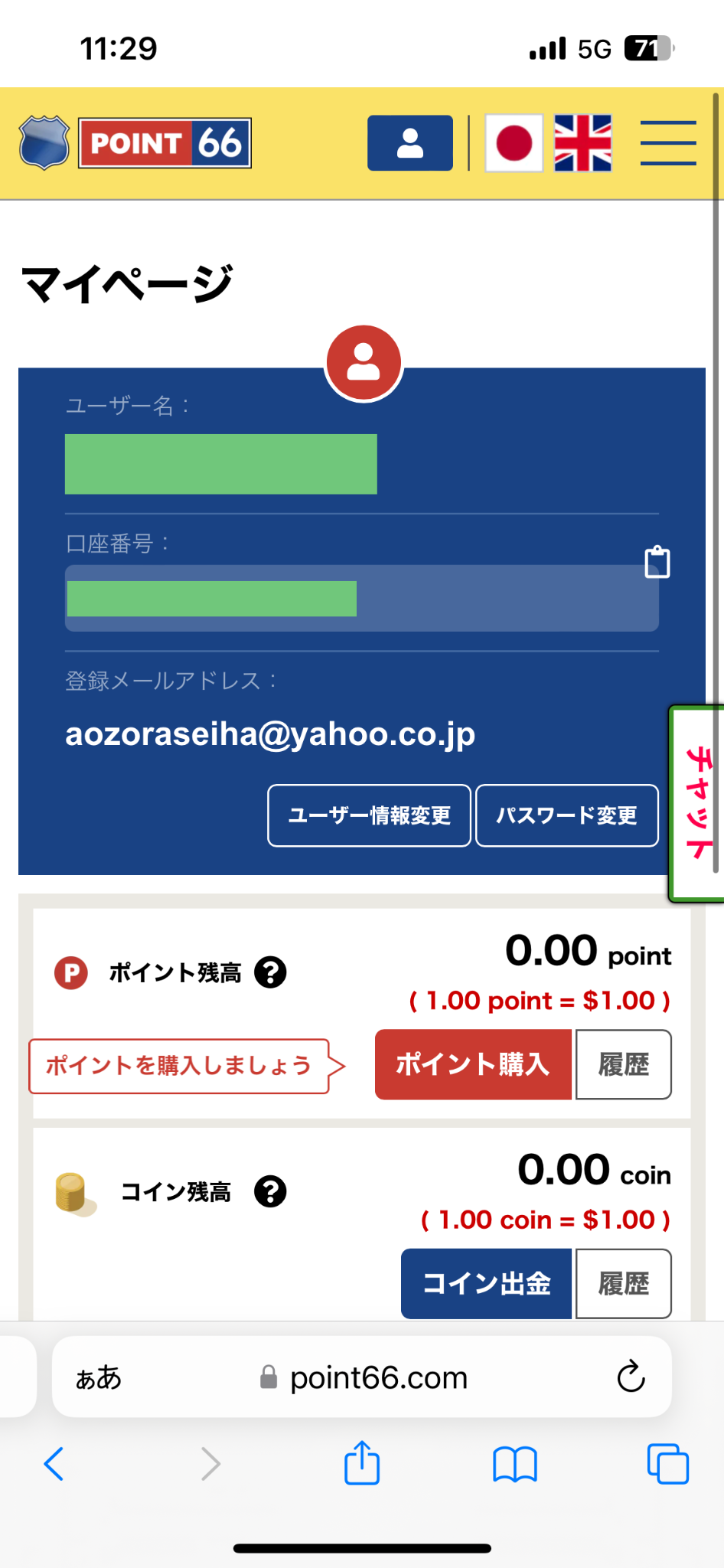
Task: Copy account number with clipboard icon
Action: point(657,563)
